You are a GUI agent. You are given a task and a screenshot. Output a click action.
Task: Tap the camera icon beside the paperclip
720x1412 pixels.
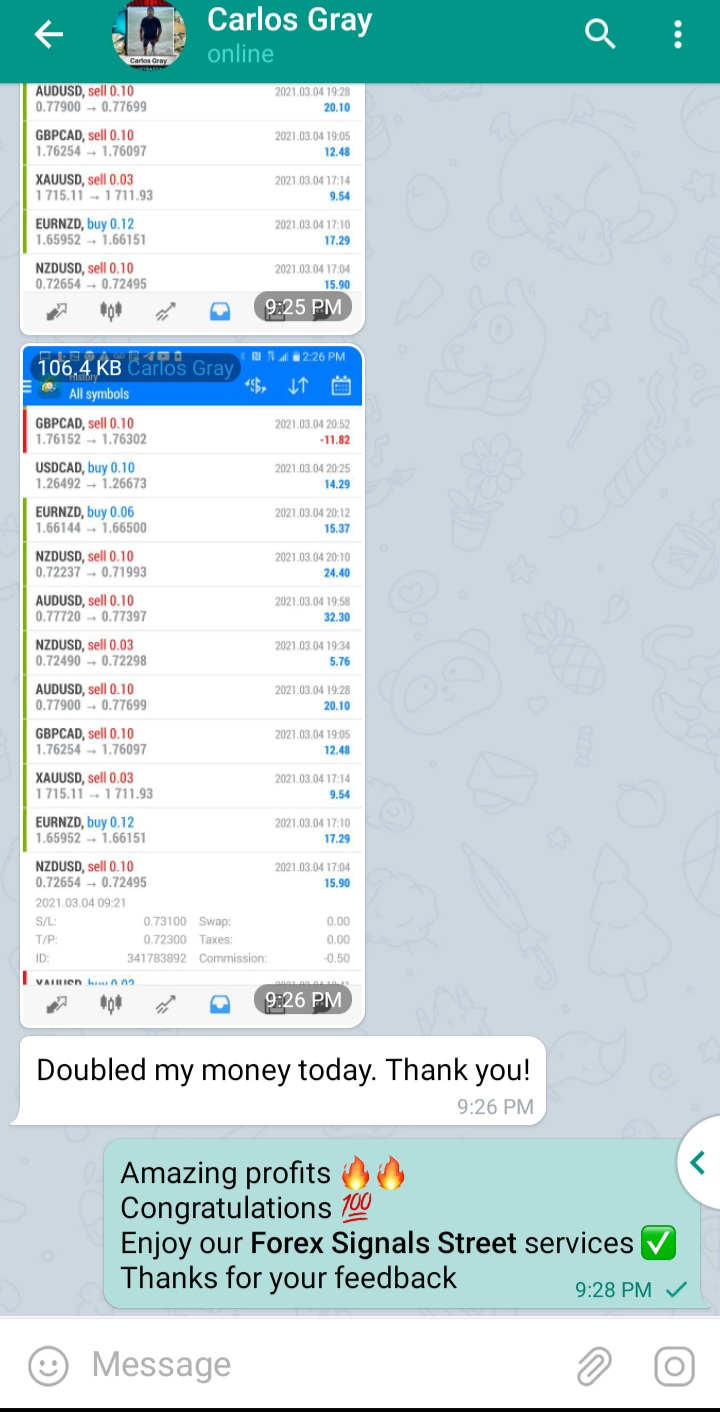click(x=674, y=1366)
